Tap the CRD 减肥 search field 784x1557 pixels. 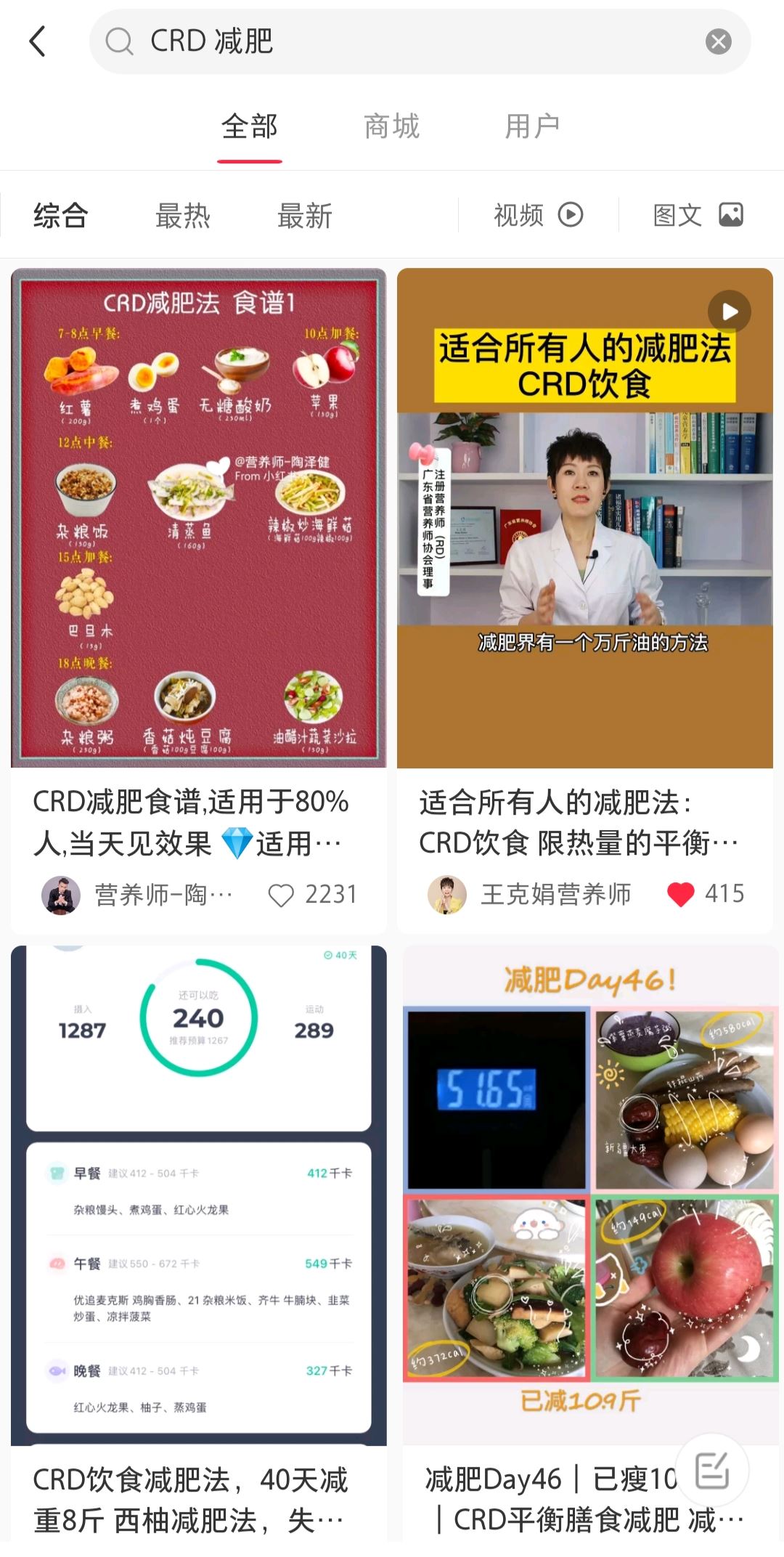pyautogui.click(x=407, y=41)
